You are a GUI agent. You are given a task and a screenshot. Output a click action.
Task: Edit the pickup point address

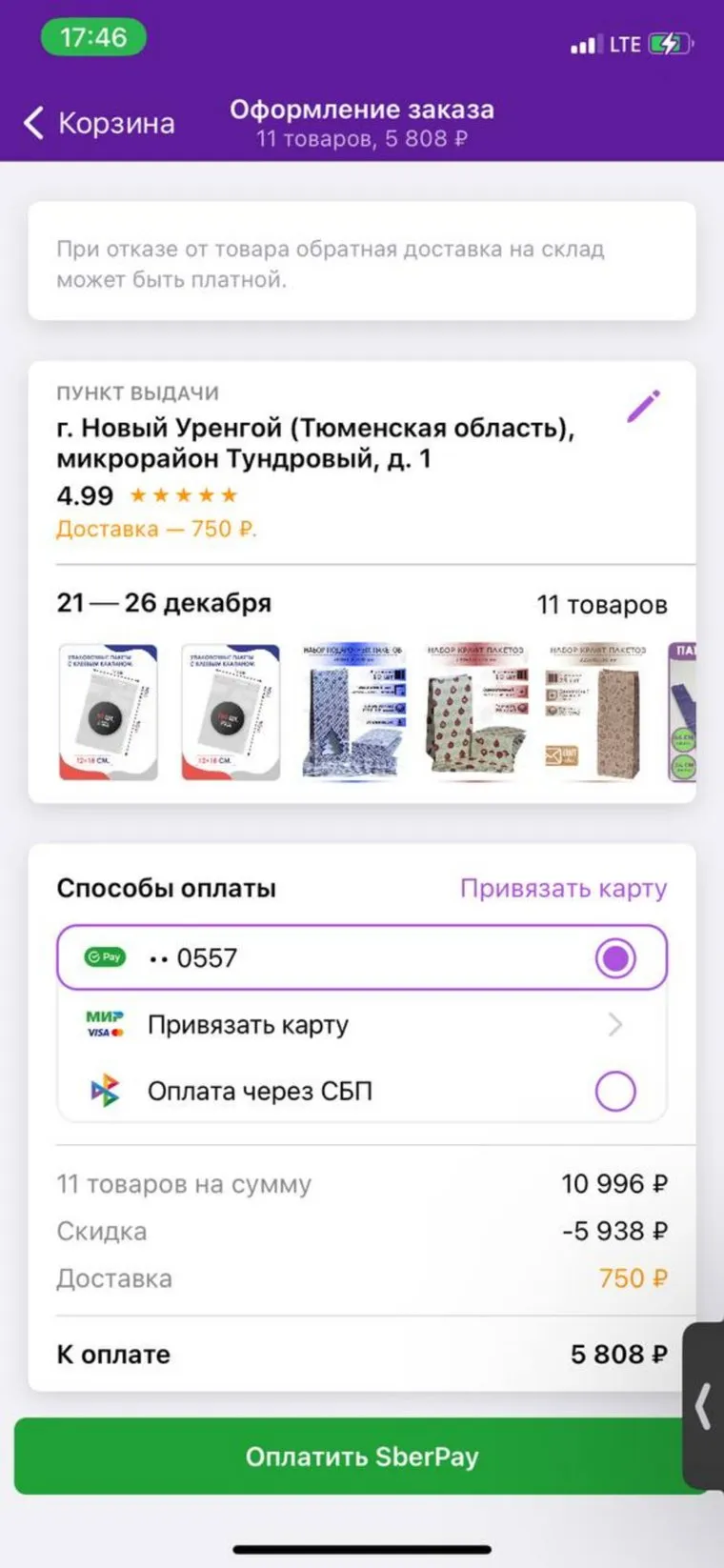pos(644,405)
